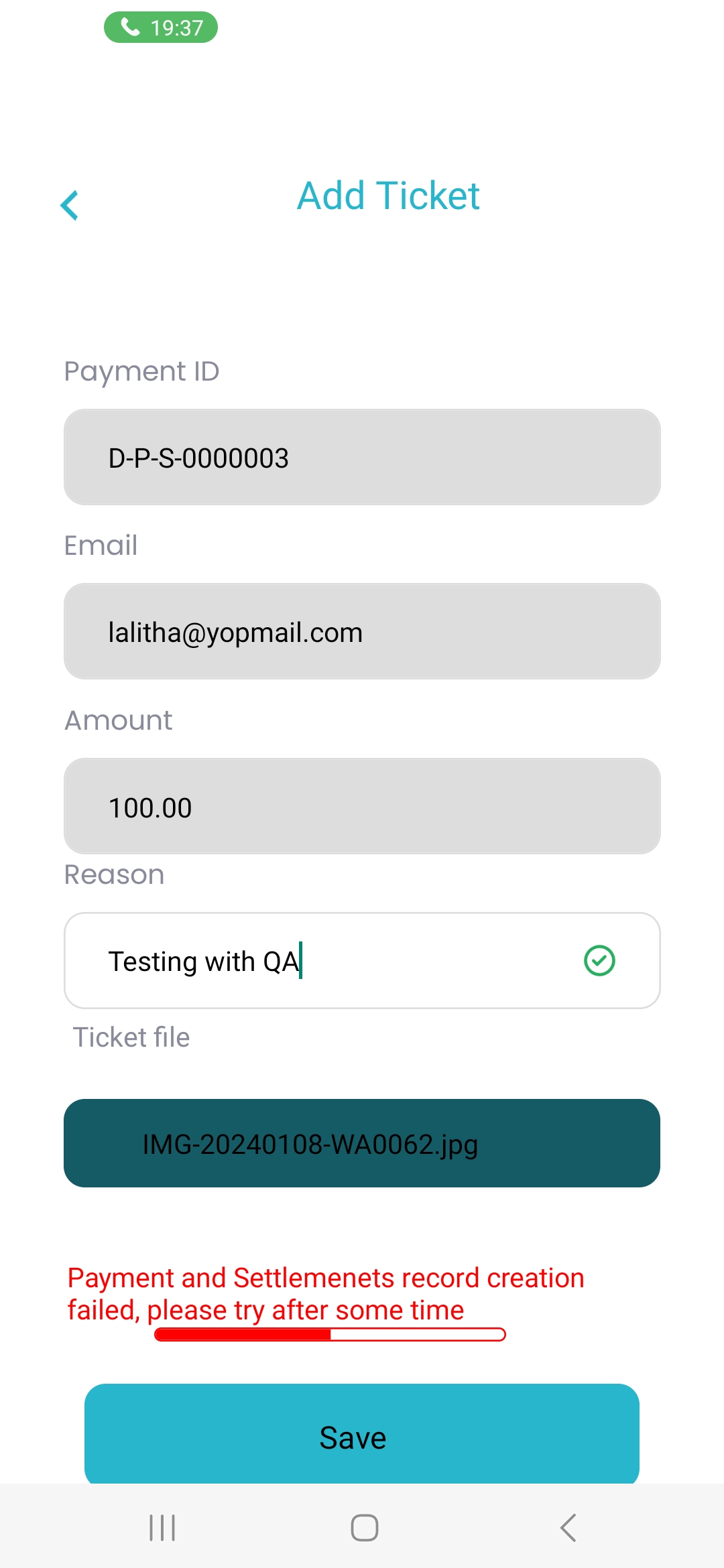Save the ticket
This screenshot has height=1568, width=724.
362,1434
